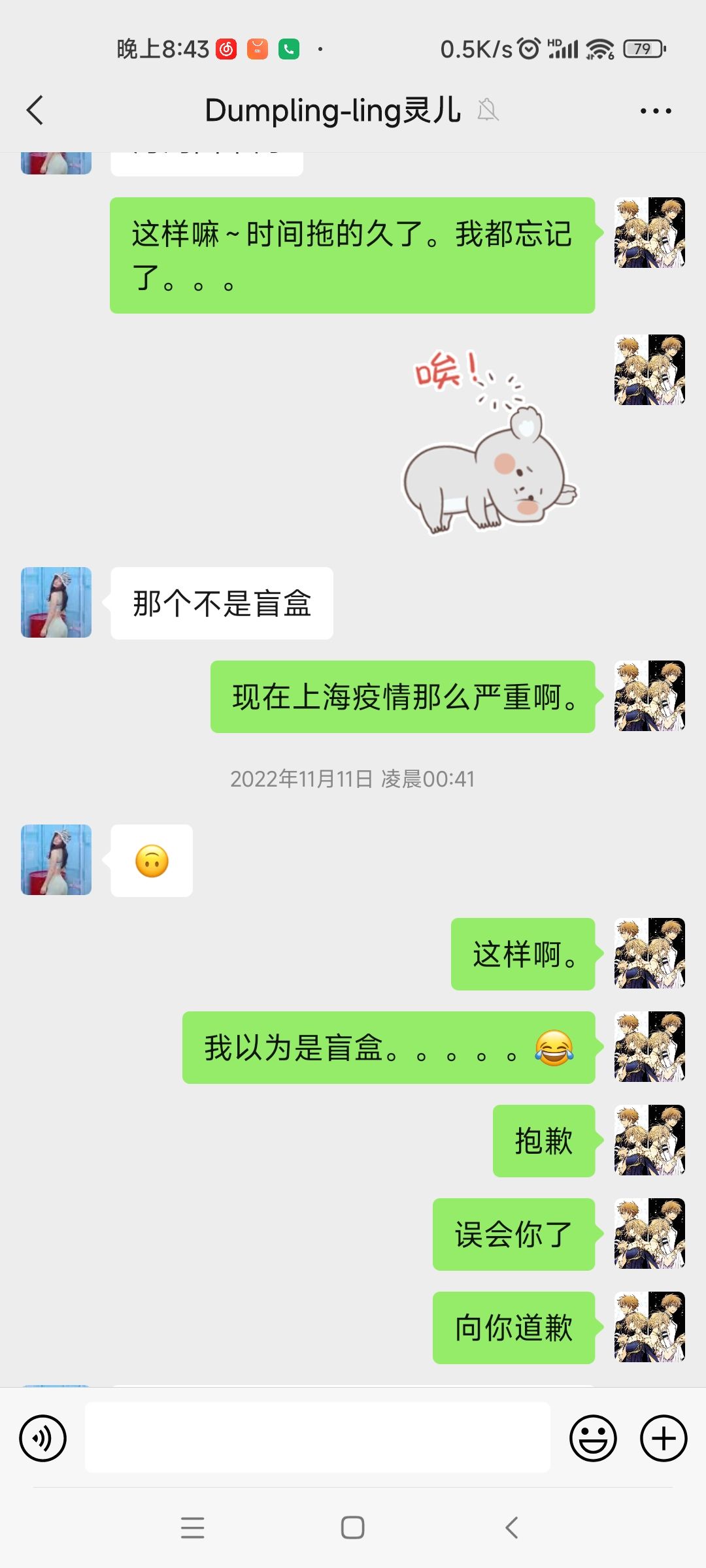Image resolution: width=706 pixels, height=1568 pixels.
Task: Go back to the chat list
Action: click(35, 110)
